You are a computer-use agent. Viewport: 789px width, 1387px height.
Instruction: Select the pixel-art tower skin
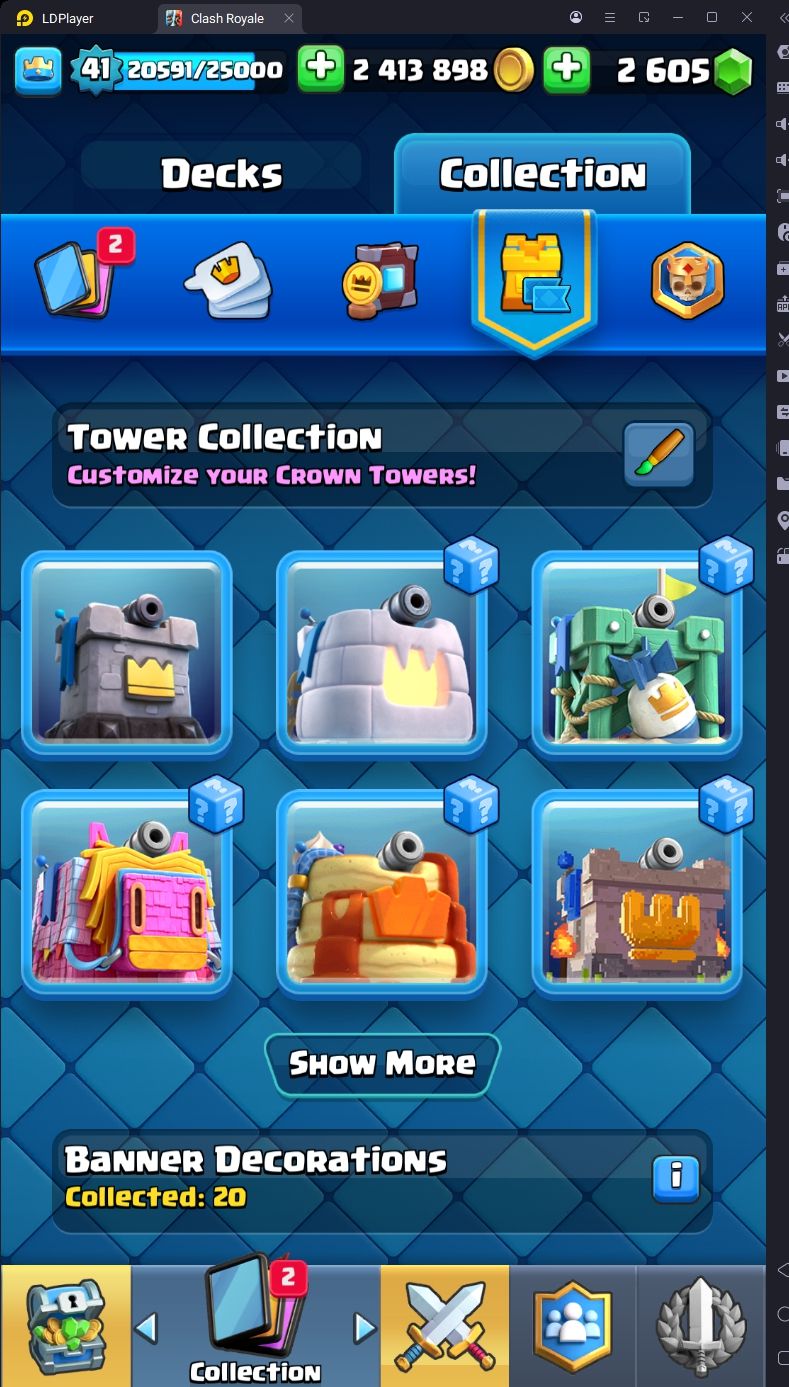pyautogui.click(x=637, y=895)
